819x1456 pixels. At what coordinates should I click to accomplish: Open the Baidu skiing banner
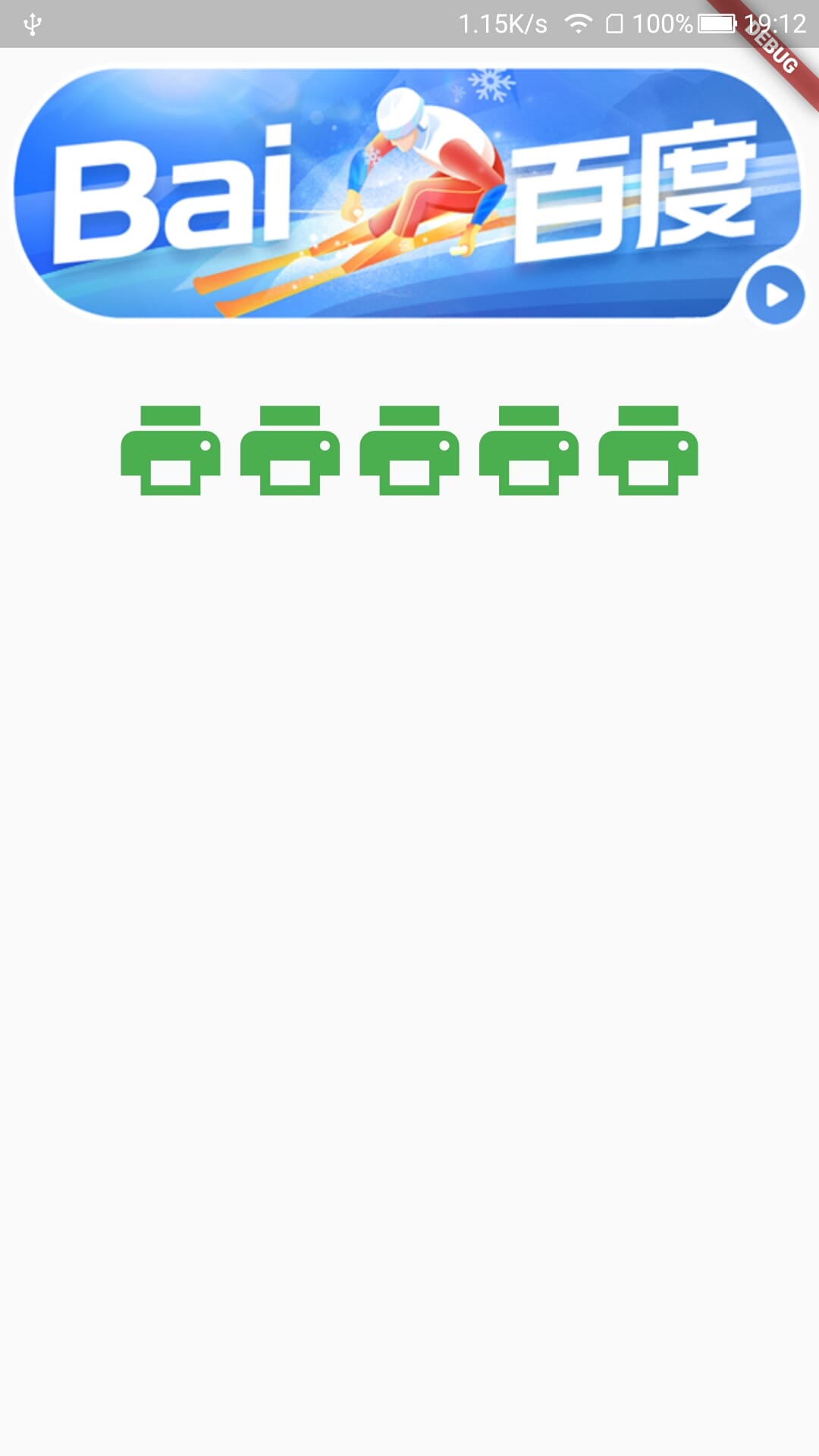click(x=406, y=193)
